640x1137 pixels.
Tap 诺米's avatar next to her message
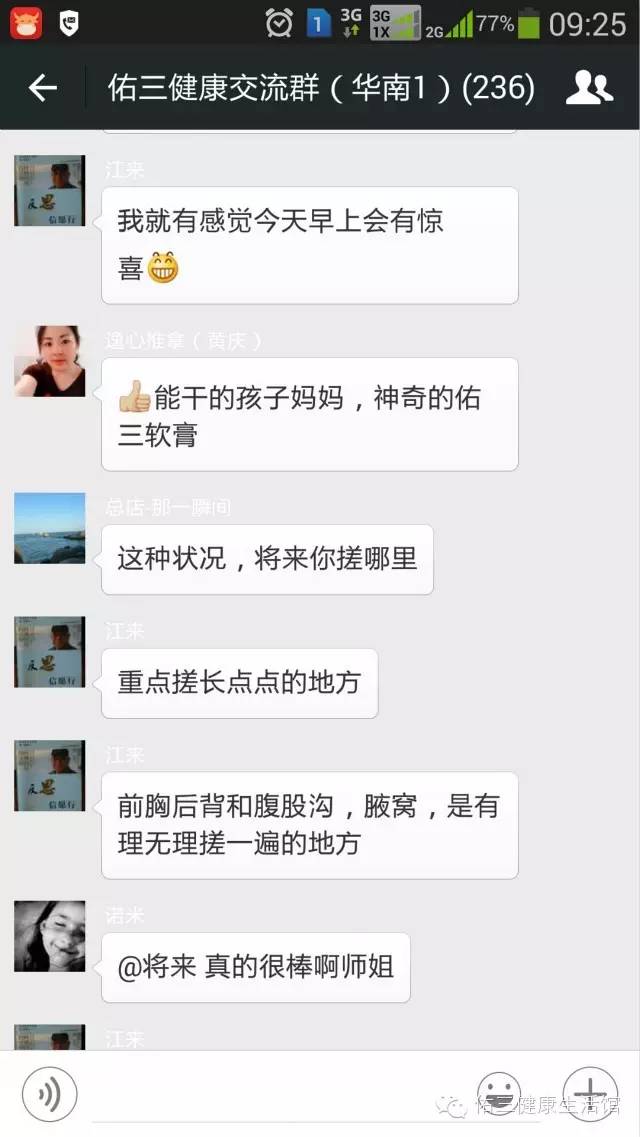point(49,936)
